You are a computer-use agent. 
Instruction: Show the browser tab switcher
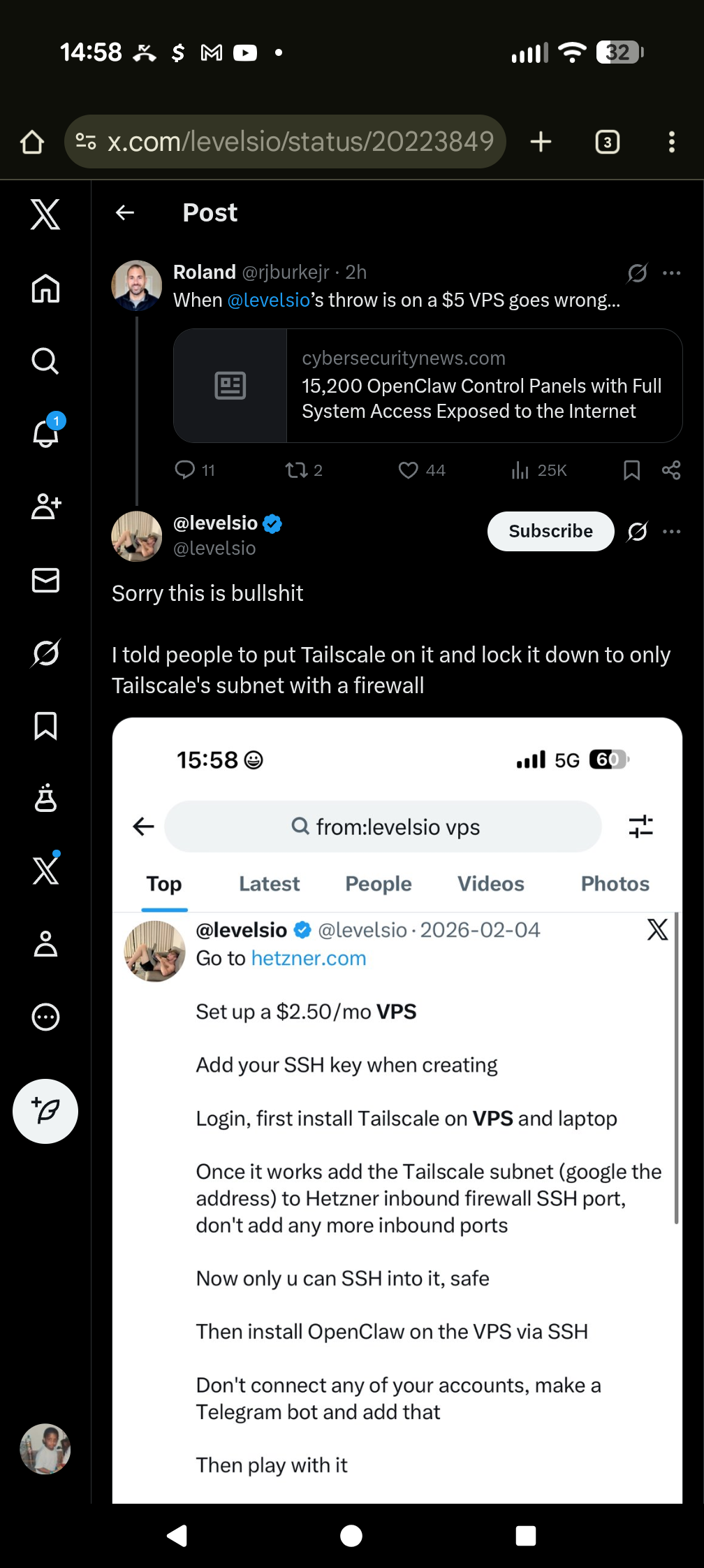pyautogui.click(x=607, y=142)
